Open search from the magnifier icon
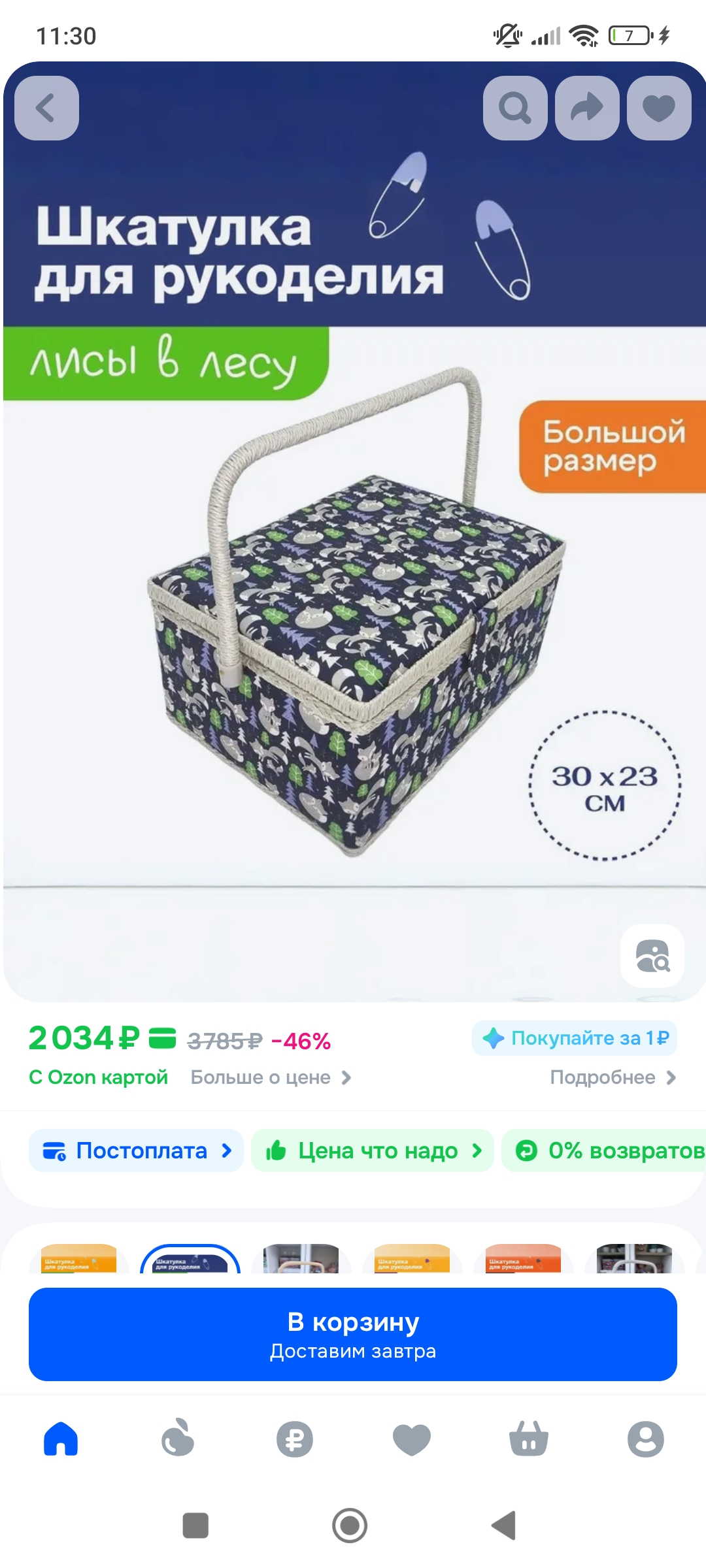The width and height of the screenshot is (706, 1568). 515,108
